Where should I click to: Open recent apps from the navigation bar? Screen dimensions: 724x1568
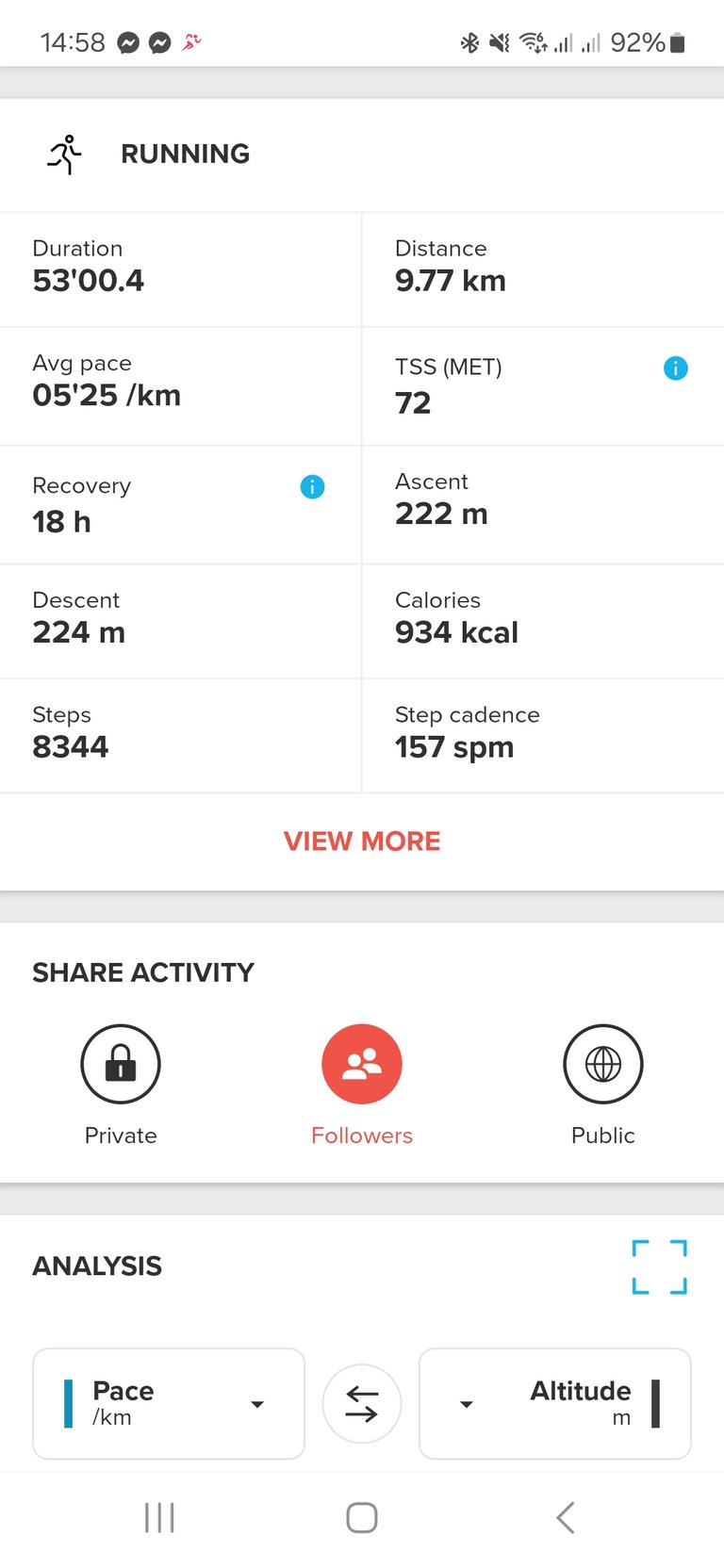(x=159, y=1518)
